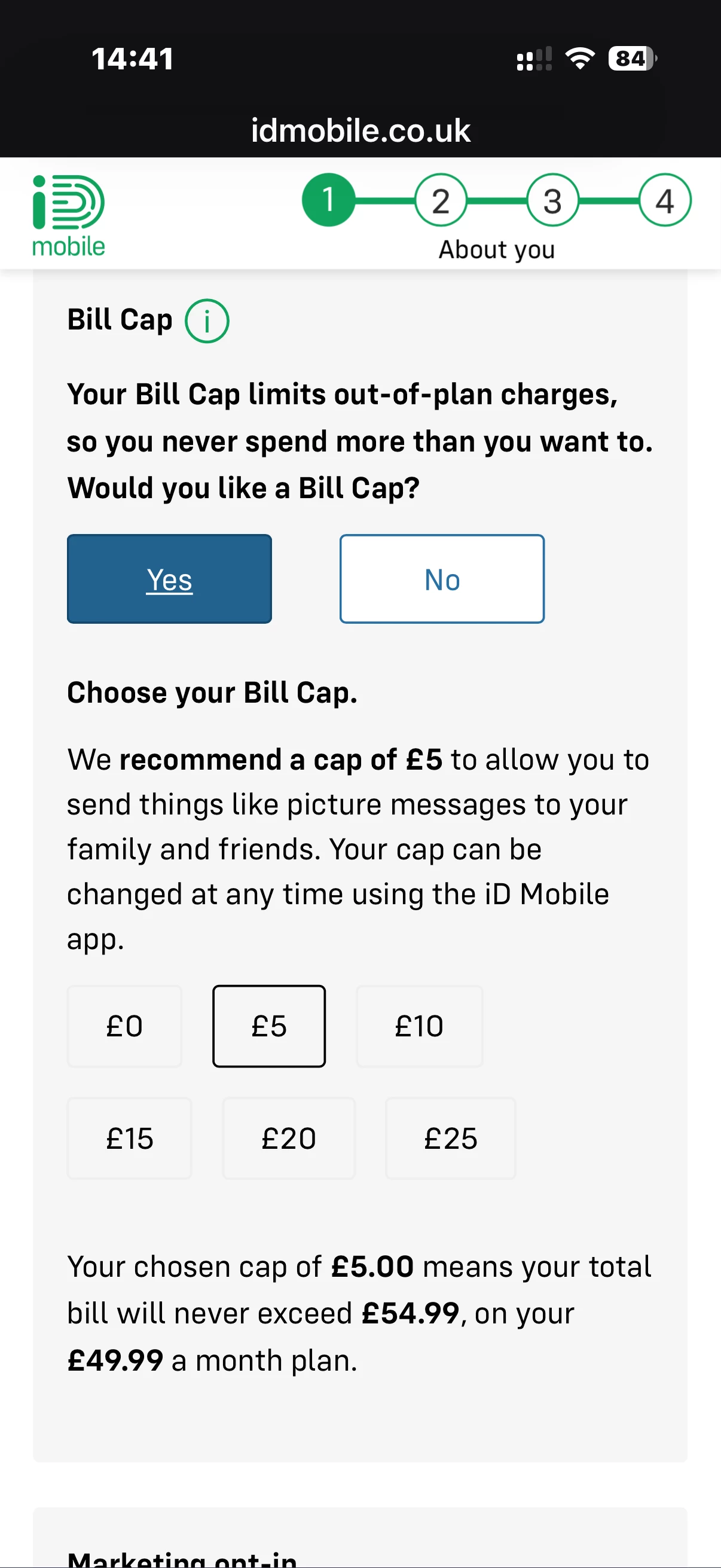
Task: Choose the £20 bill cap
Action: 289,1138
